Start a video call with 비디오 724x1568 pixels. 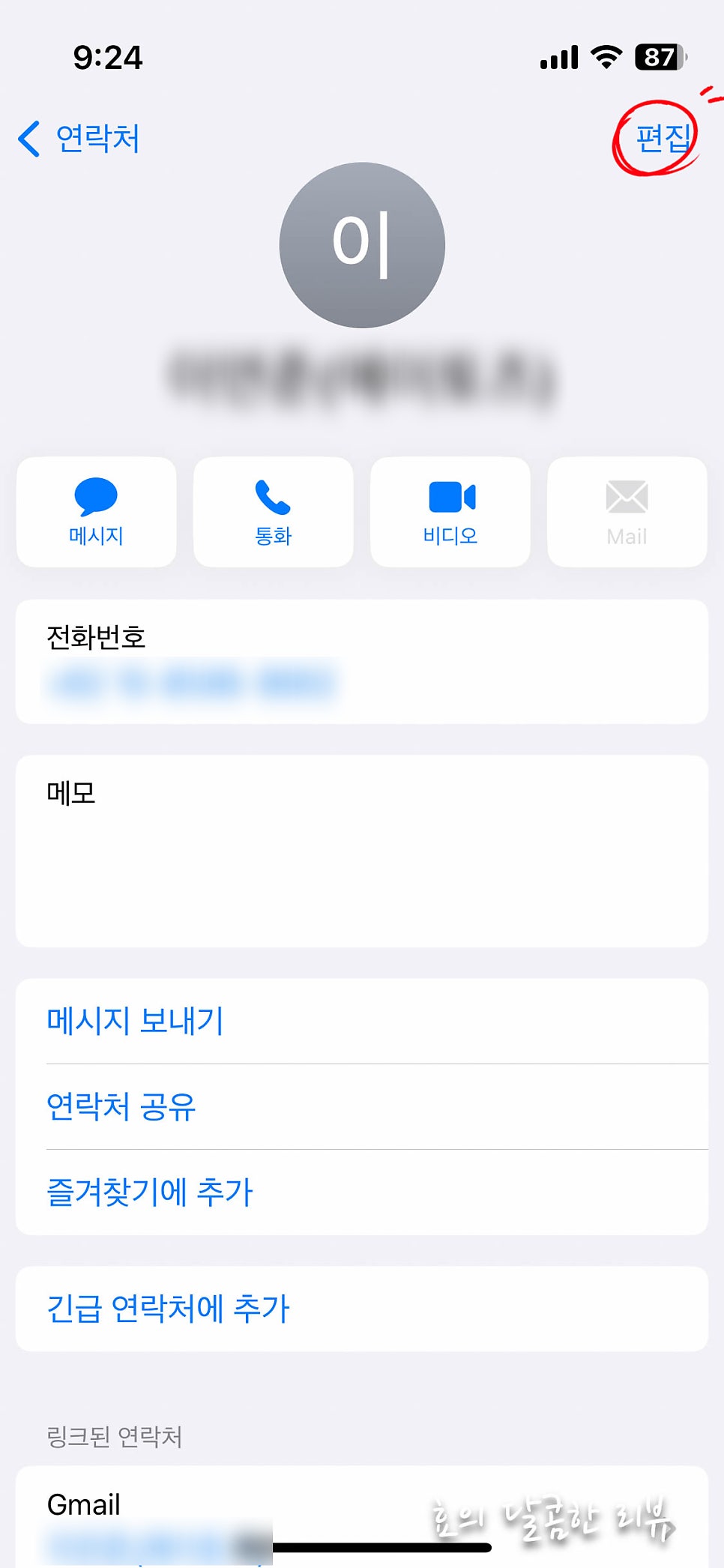coord(450,512)
